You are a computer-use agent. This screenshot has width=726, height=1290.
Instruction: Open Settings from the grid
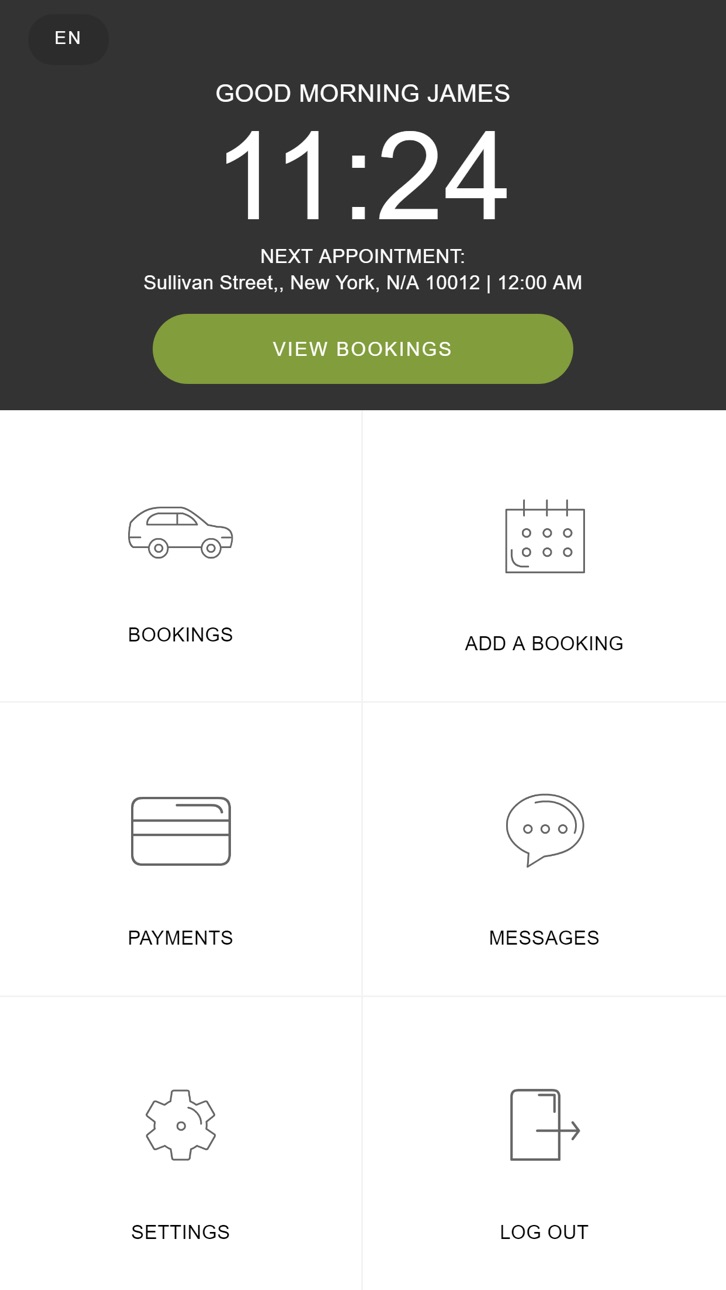(180, 1143)
